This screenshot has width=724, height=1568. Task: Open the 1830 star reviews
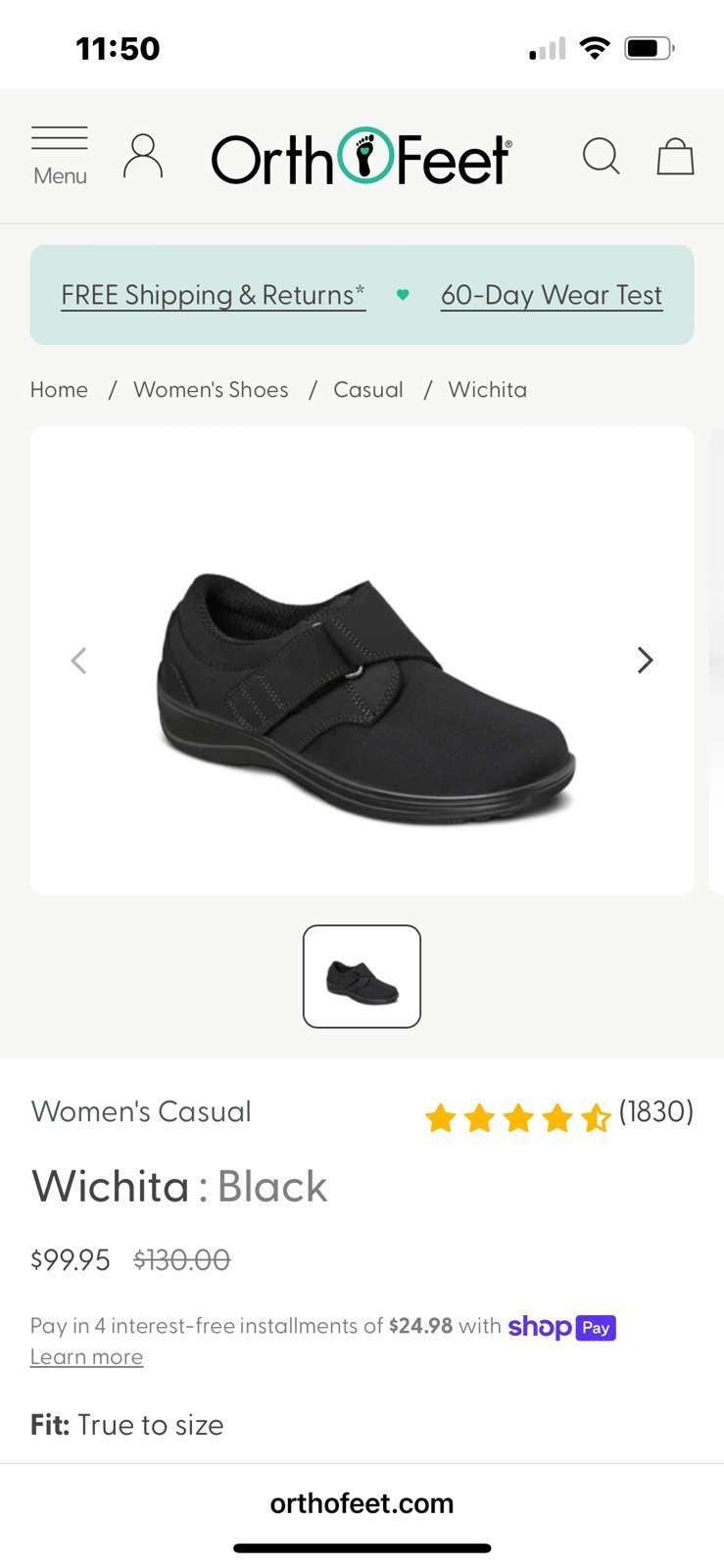click(558, 1114)
